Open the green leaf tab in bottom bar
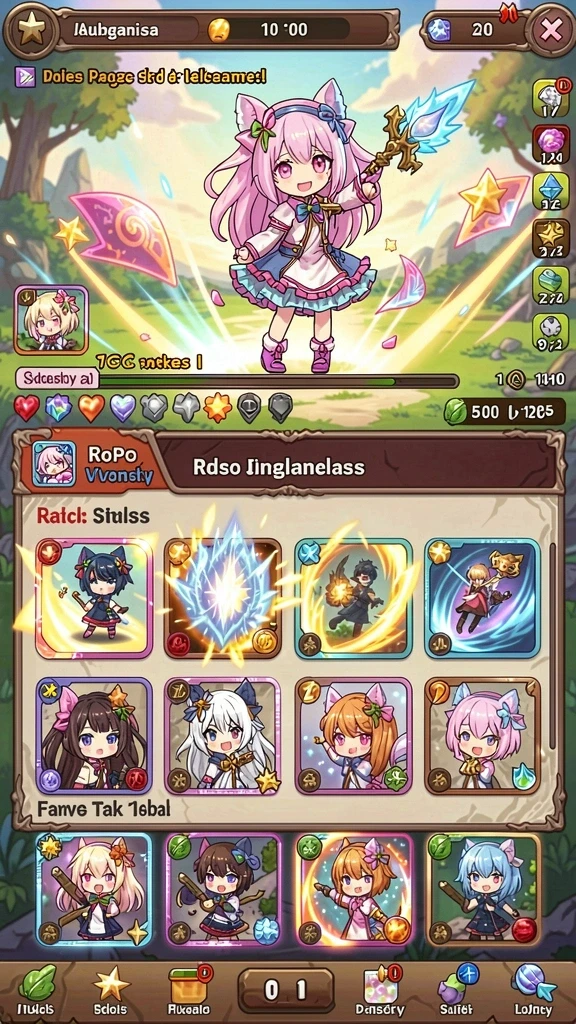The height and width of the screenshot is (1024, 576). point(37,991)
